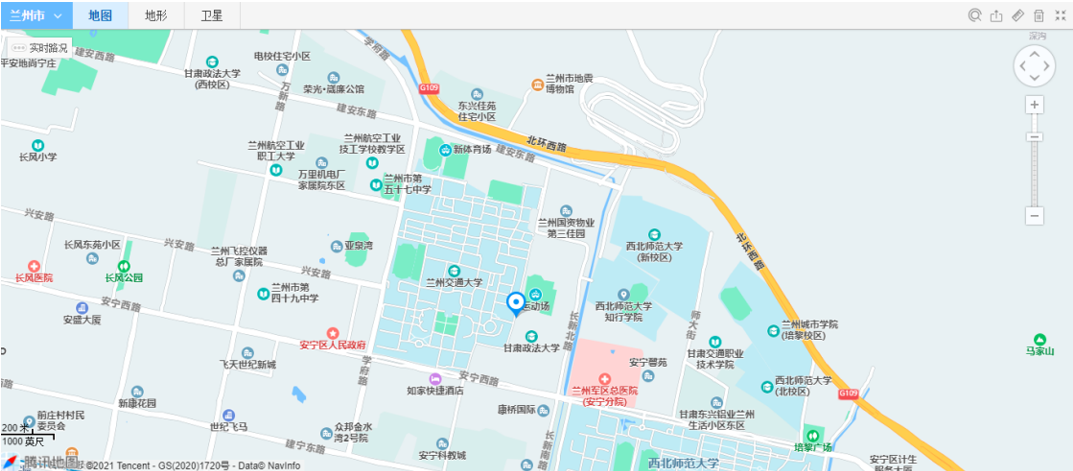This screenshot has width=1073, height=471.
Task: Pan map left with the compass arrow
Action: (x=1022, y=66)
